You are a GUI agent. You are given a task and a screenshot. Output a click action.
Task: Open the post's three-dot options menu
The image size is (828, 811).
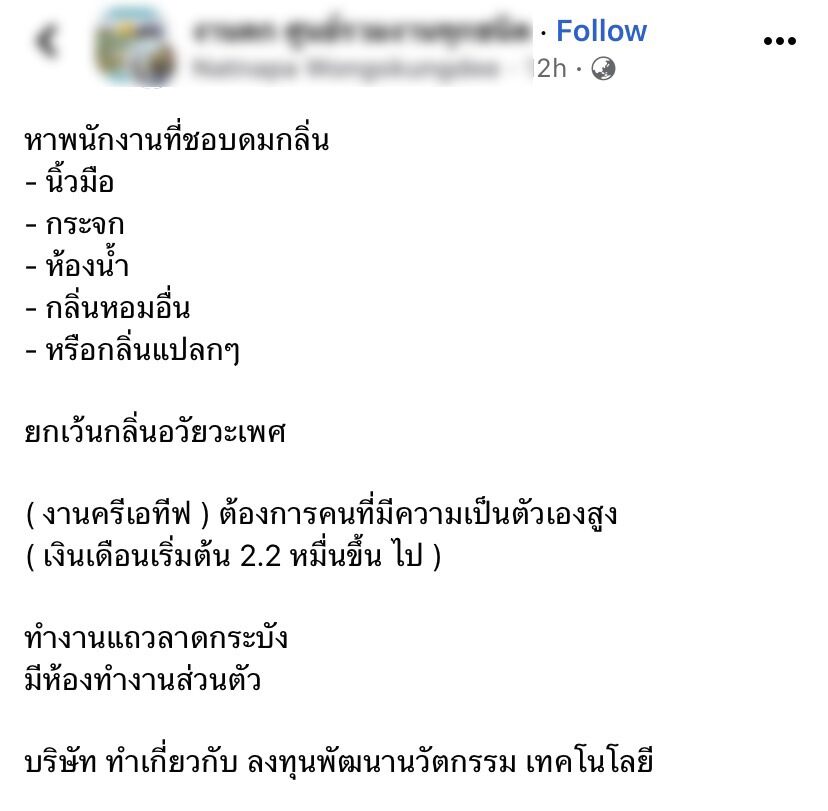[779, 42]
